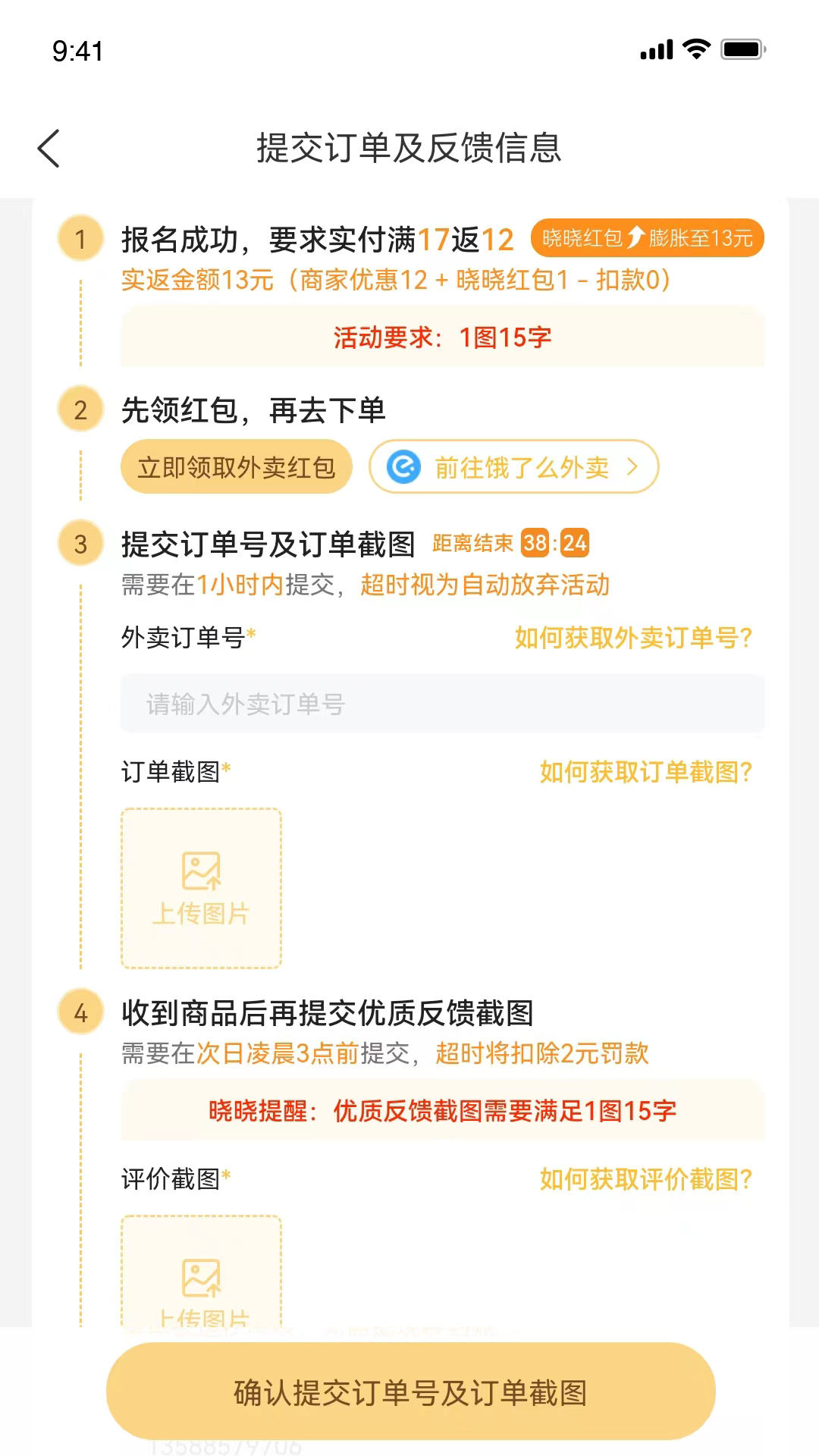Click the Wi-Fi icon in status bar

tap(695, 50)
